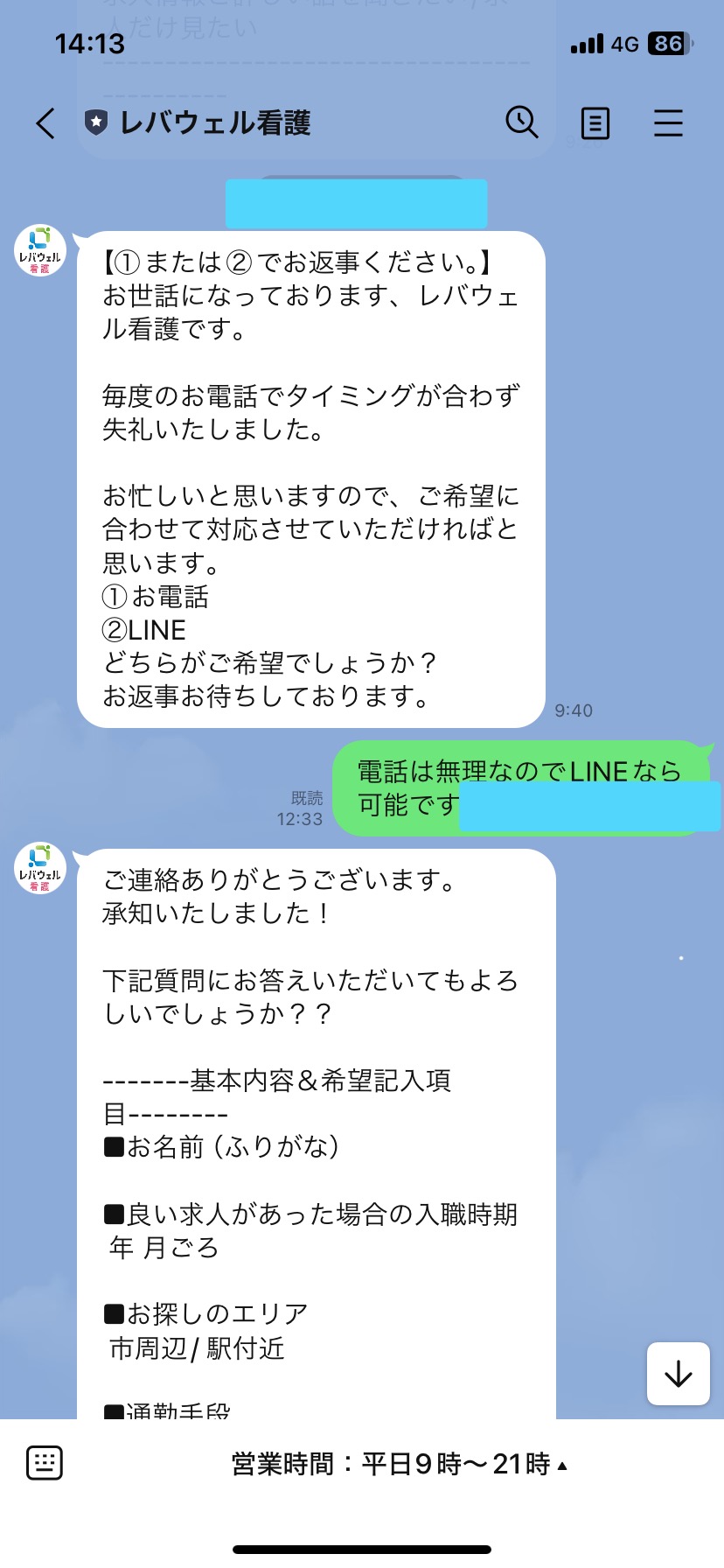Search within this chat
This screenshot has width=724, height=1568.
[522, 122]
